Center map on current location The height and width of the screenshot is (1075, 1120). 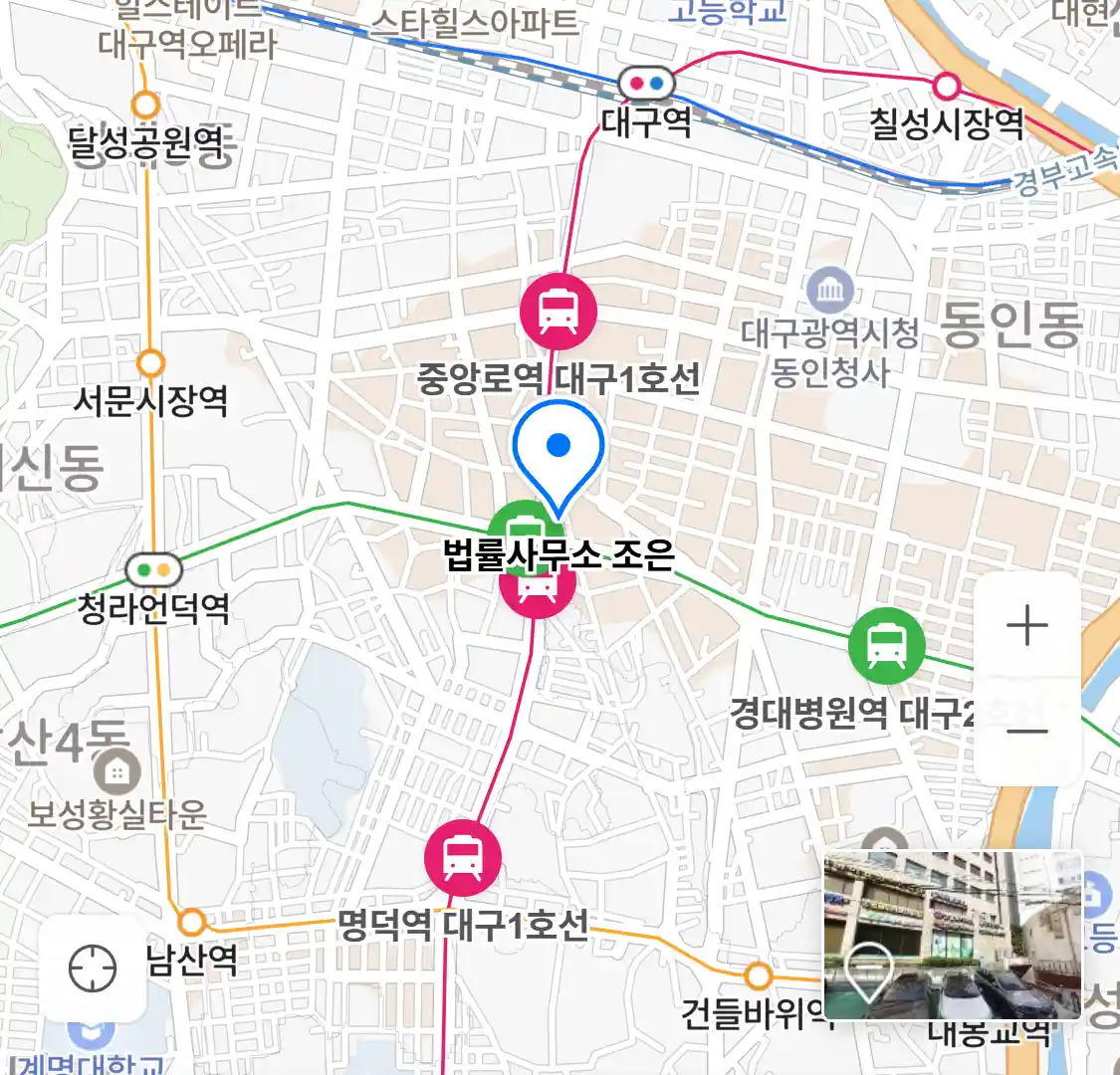click(x=93, y=967)
